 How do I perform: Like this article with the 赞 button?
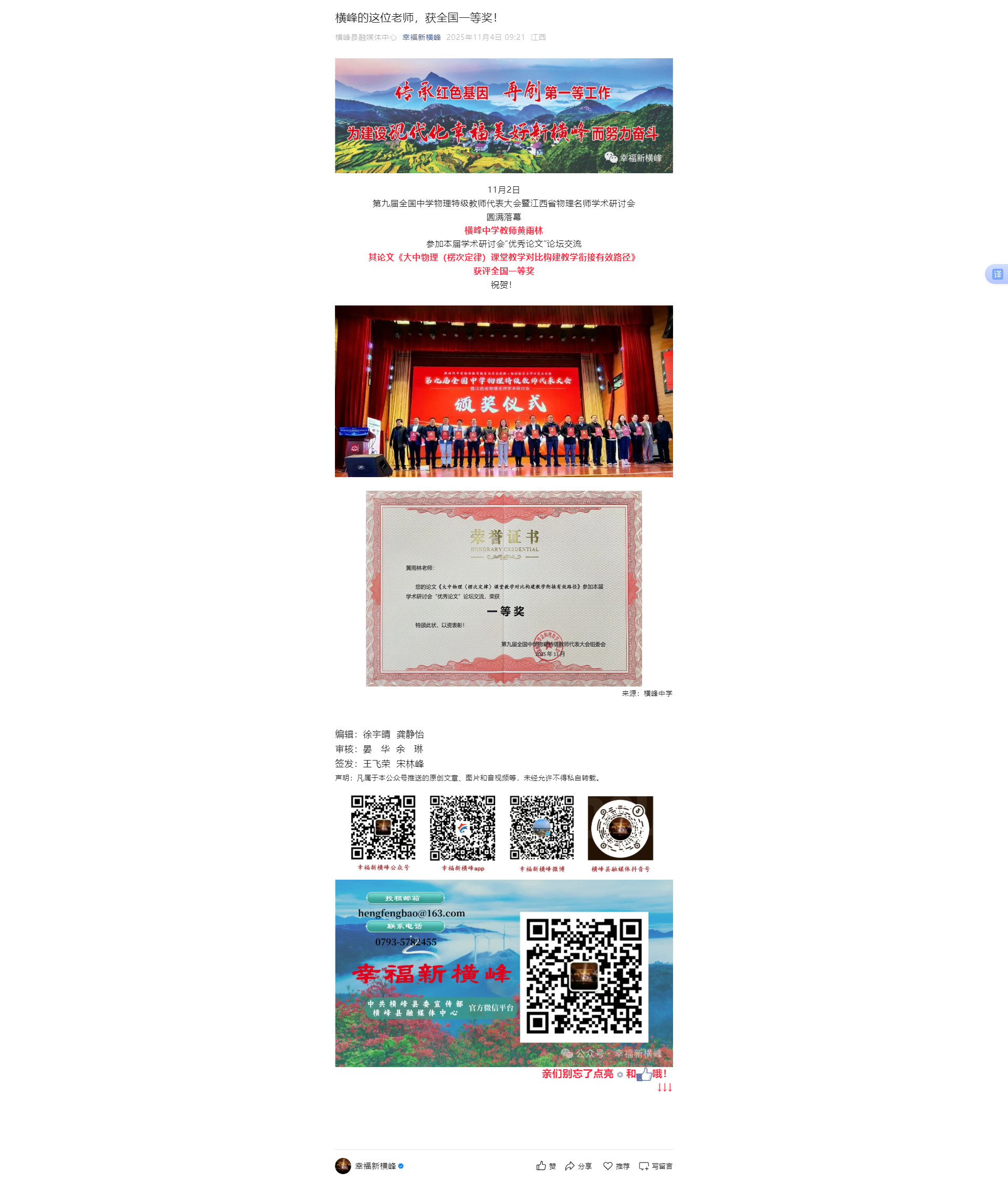coord(545,1165)
